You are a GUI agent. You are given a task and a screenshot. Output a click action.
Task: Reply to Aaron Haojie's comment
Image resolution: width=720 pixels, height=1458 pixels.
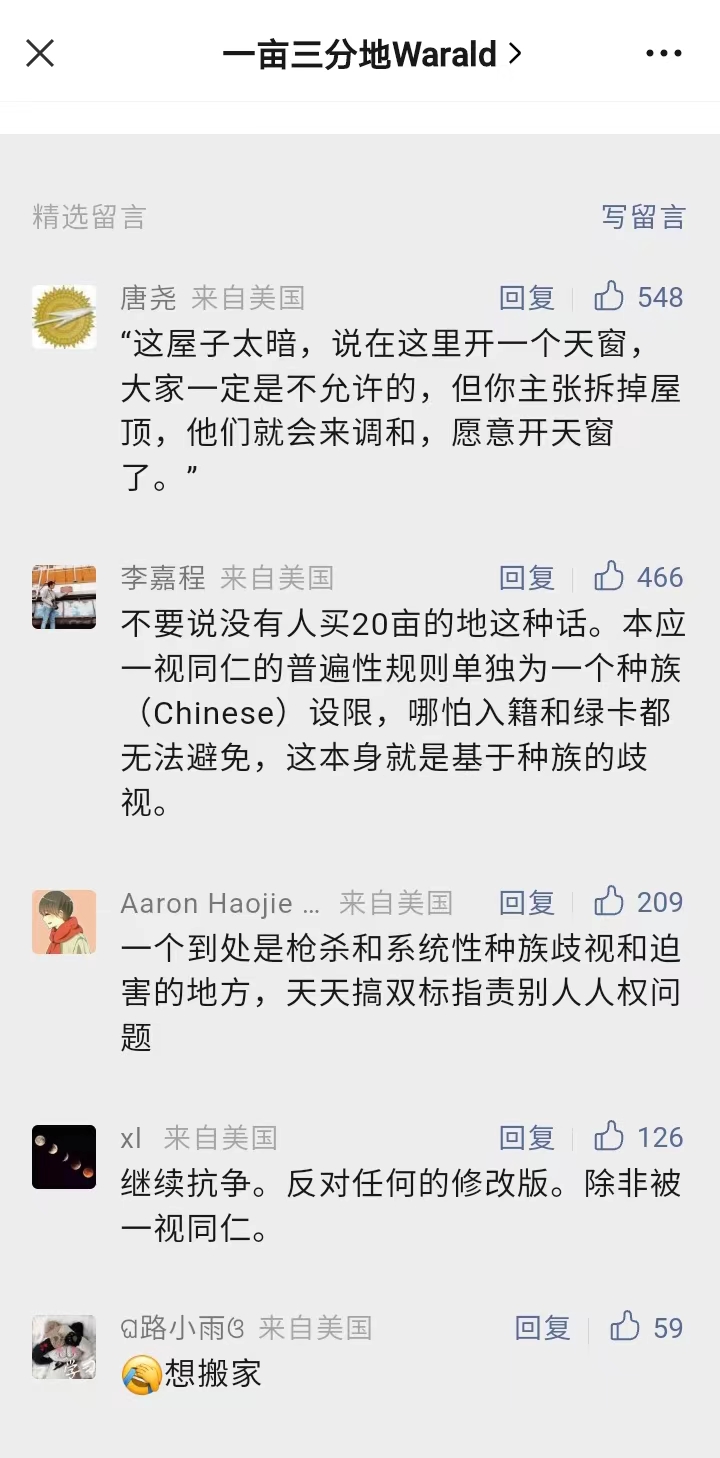coord(527,903)
